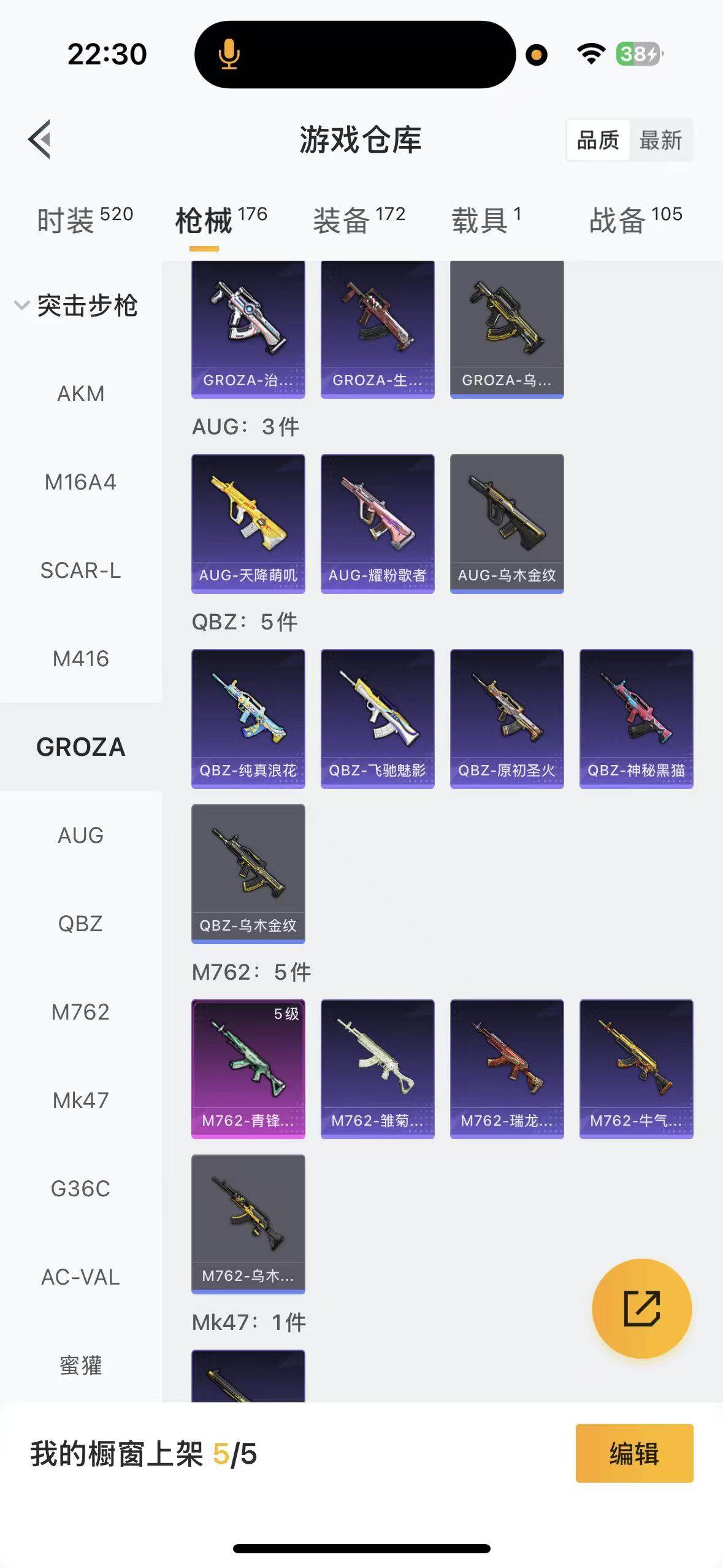This screenshot has width=723, height=1568.
Task: Select SCAR-L in the sidebar
Action: (x=80, y=571)
